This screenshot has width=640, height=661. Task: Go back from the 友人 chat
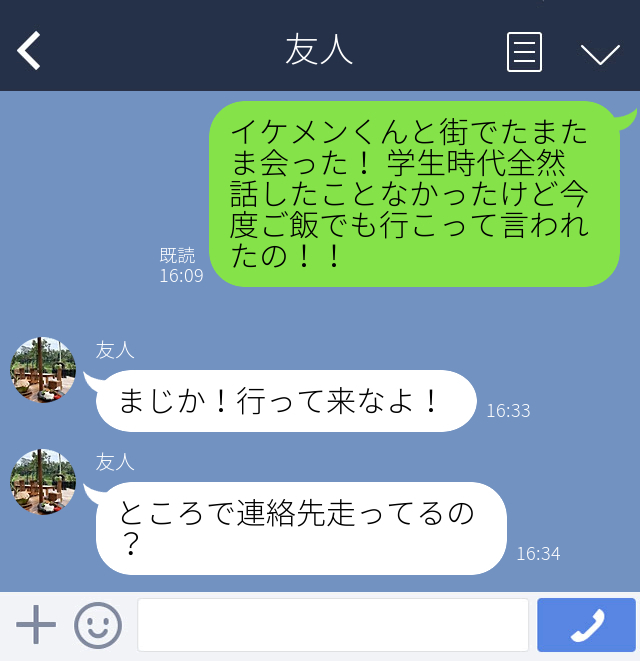(30, 51)
